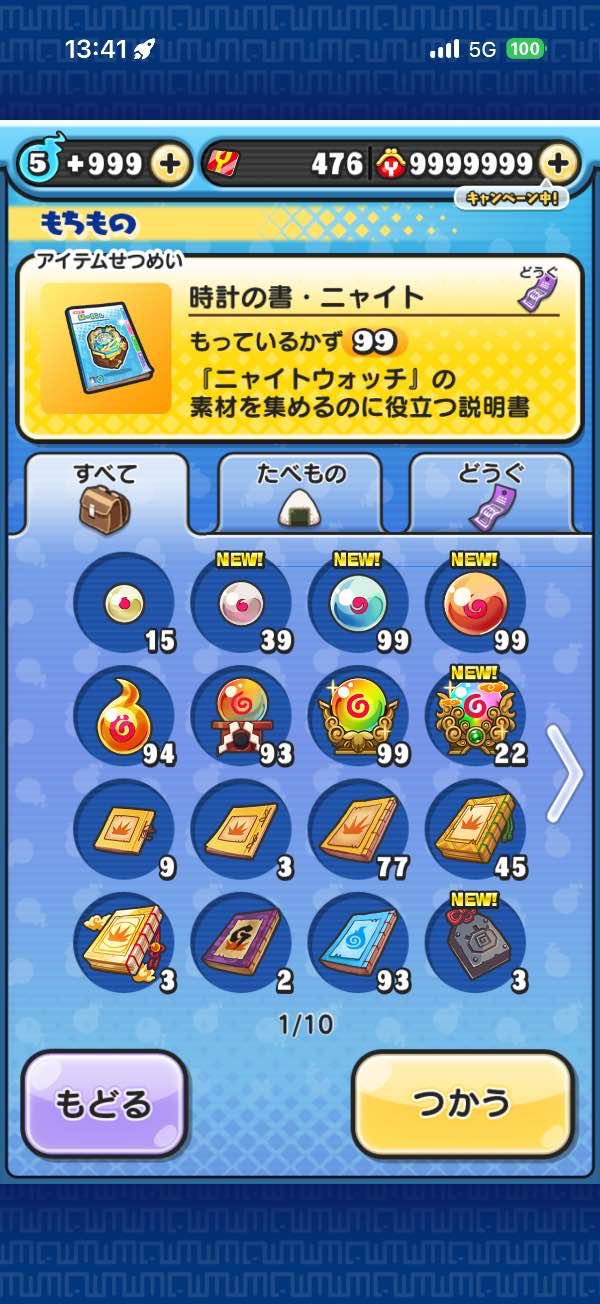Tap the もどる button
Viewport: 600px width, 1304px height.
(x=105, y=1103)
